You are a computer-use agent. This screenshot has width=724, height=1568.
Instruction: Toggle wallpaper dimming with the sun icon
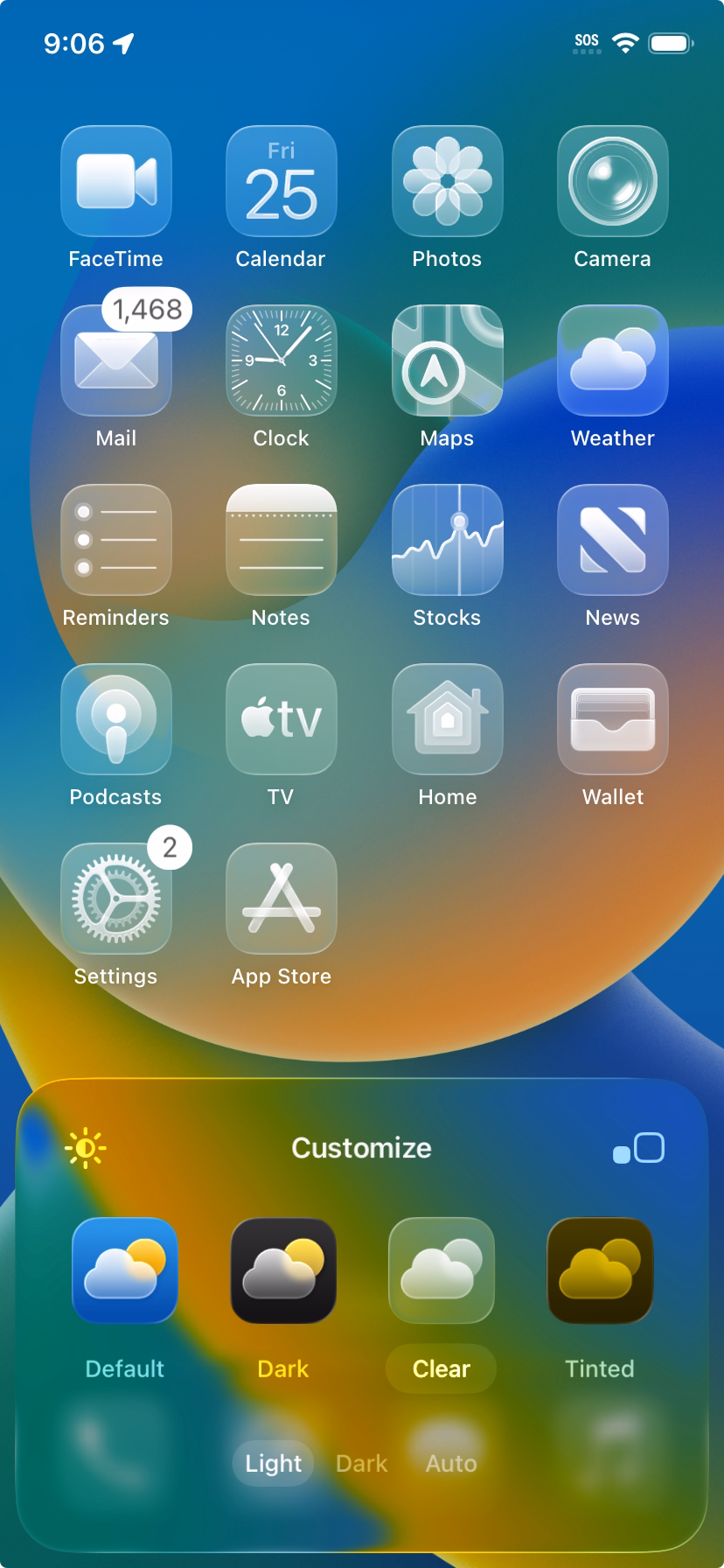pos(85,1148)
